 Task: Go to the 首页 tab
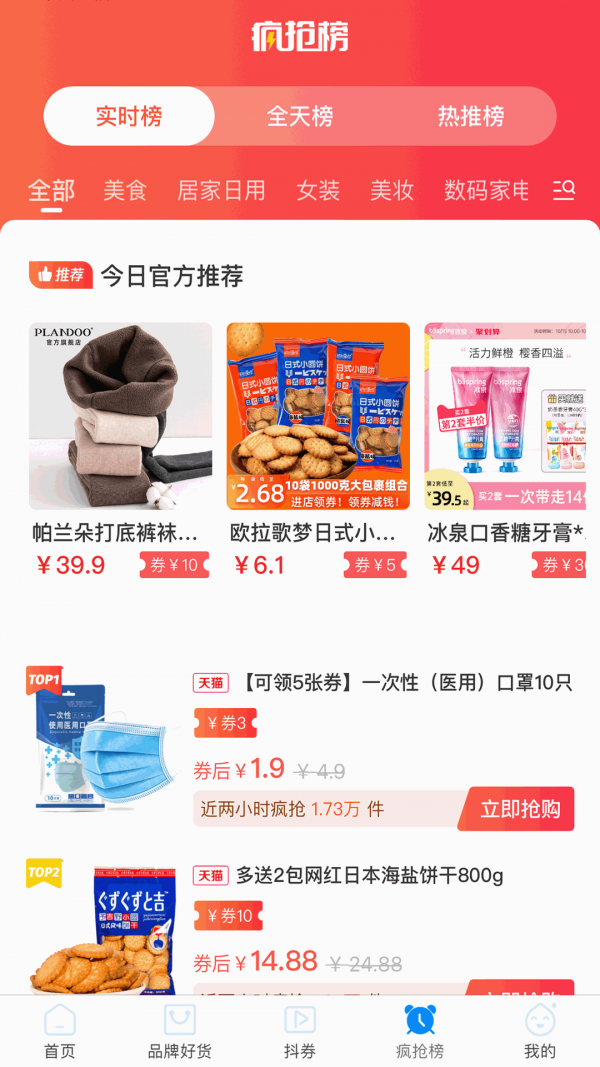tap(60, 1032)
